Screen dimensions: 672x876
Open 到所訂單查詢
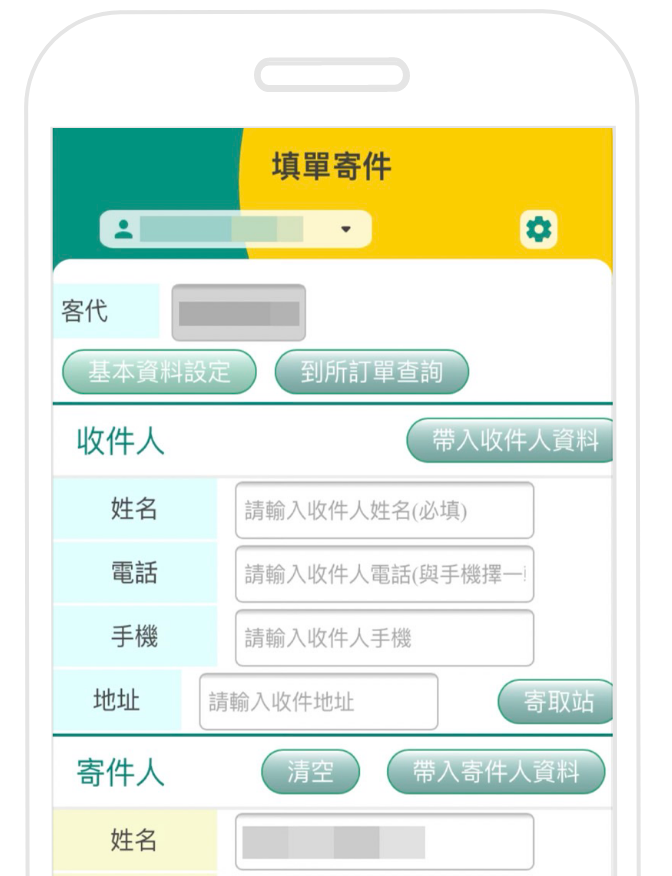click(371, 373)
